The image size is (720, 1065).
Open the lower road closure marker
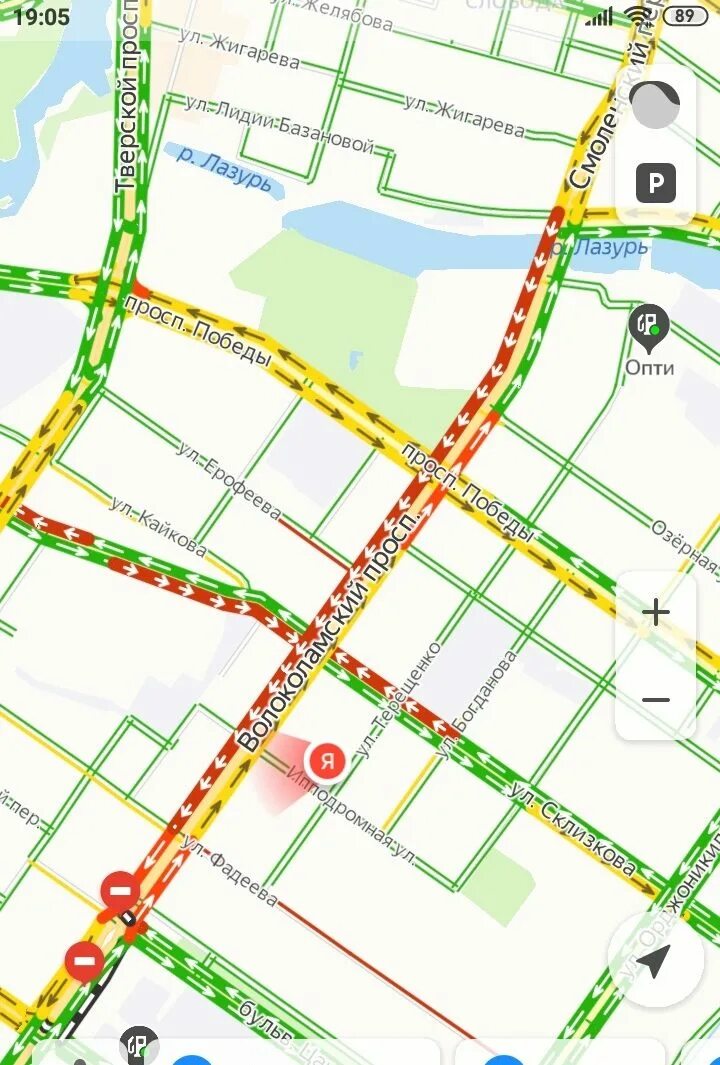pos(84,961)
